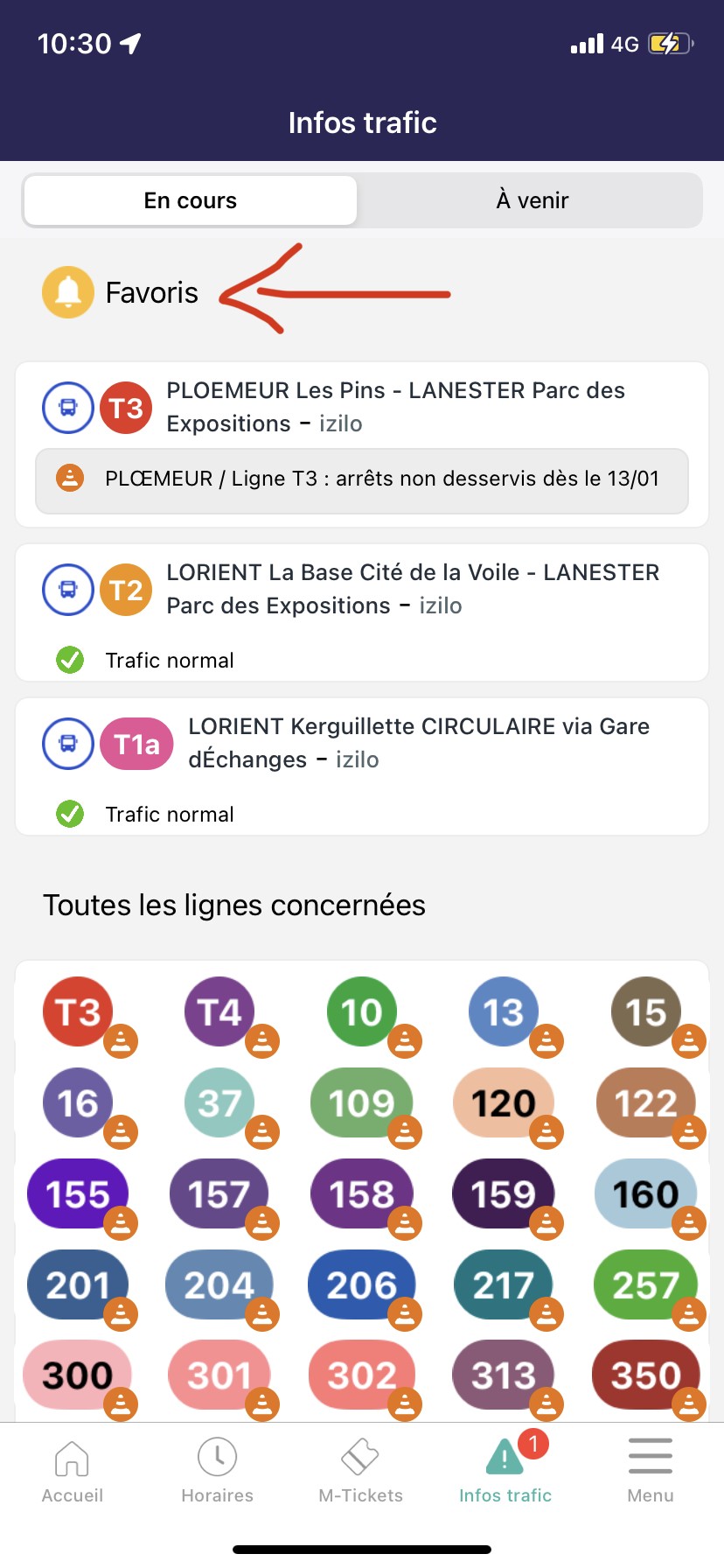724x1568 pixels.
Task: Select the En cours tab
Action: [191, 200]
